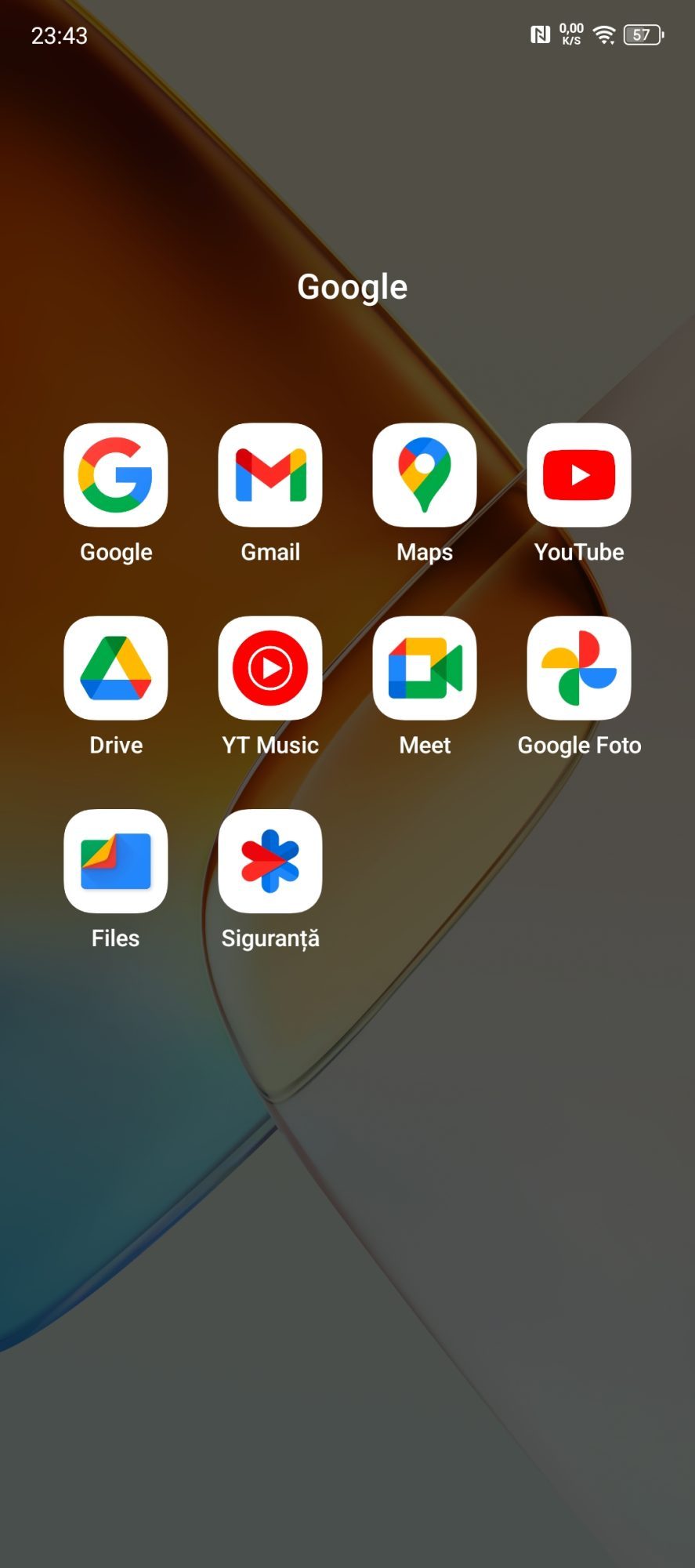Launch the YouTube app
This screenshot has height=1568, width=695.
pos(579,475)
